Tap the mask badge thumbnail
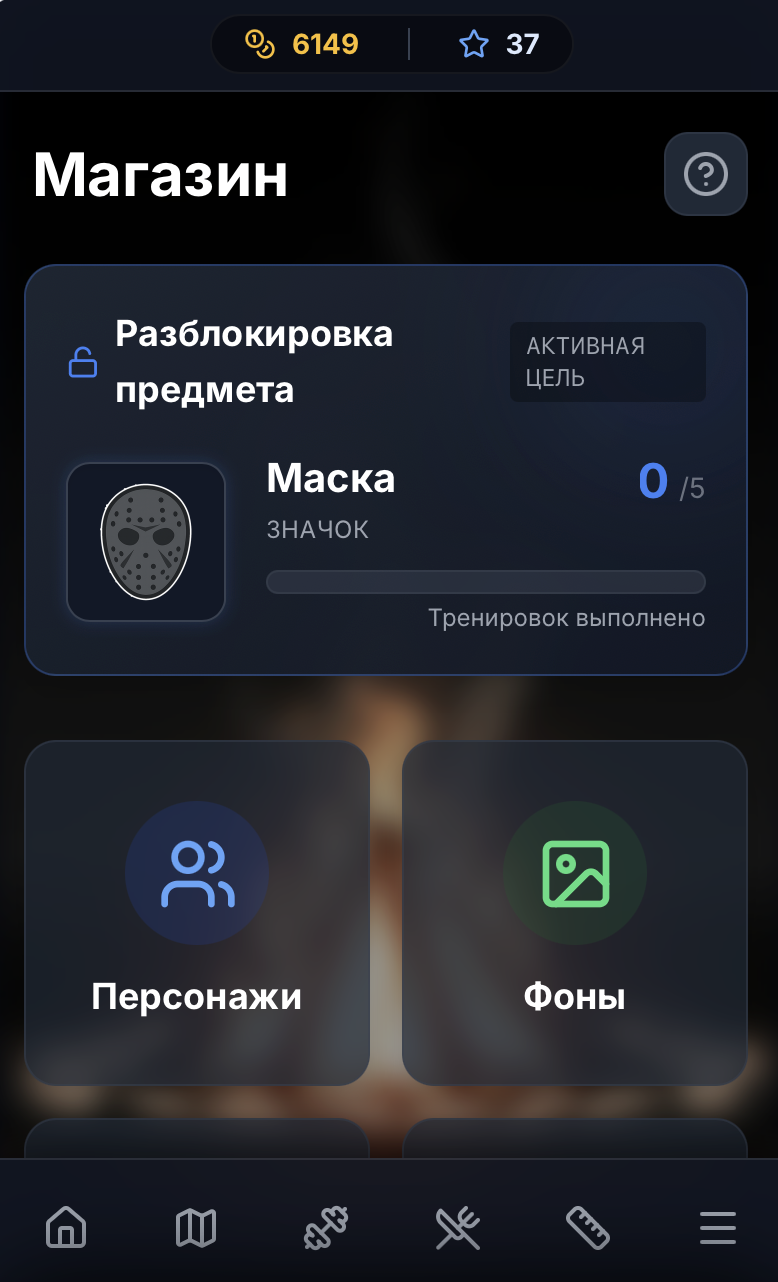This screenshot has width=778, height=1282. click(x=146, y=540)
